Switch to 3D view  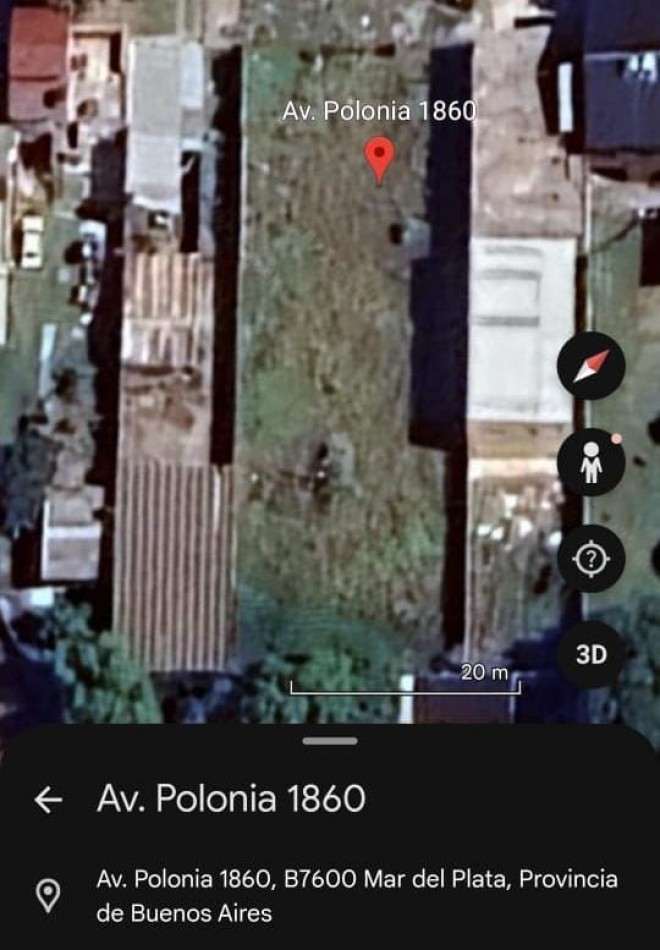point(591,654)
